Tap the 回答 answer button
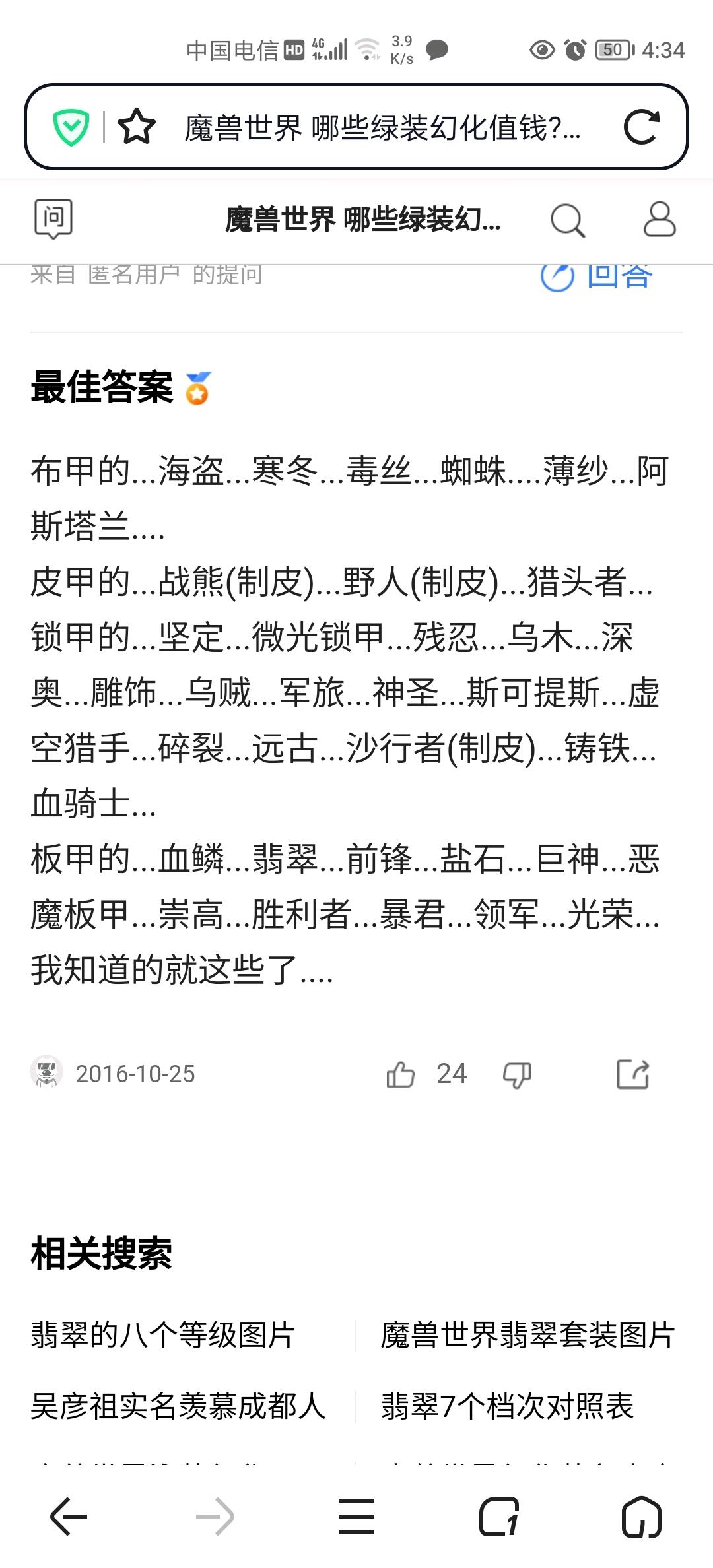The height and width of the screenshot is (1568, 713). (x=597, y=276)
